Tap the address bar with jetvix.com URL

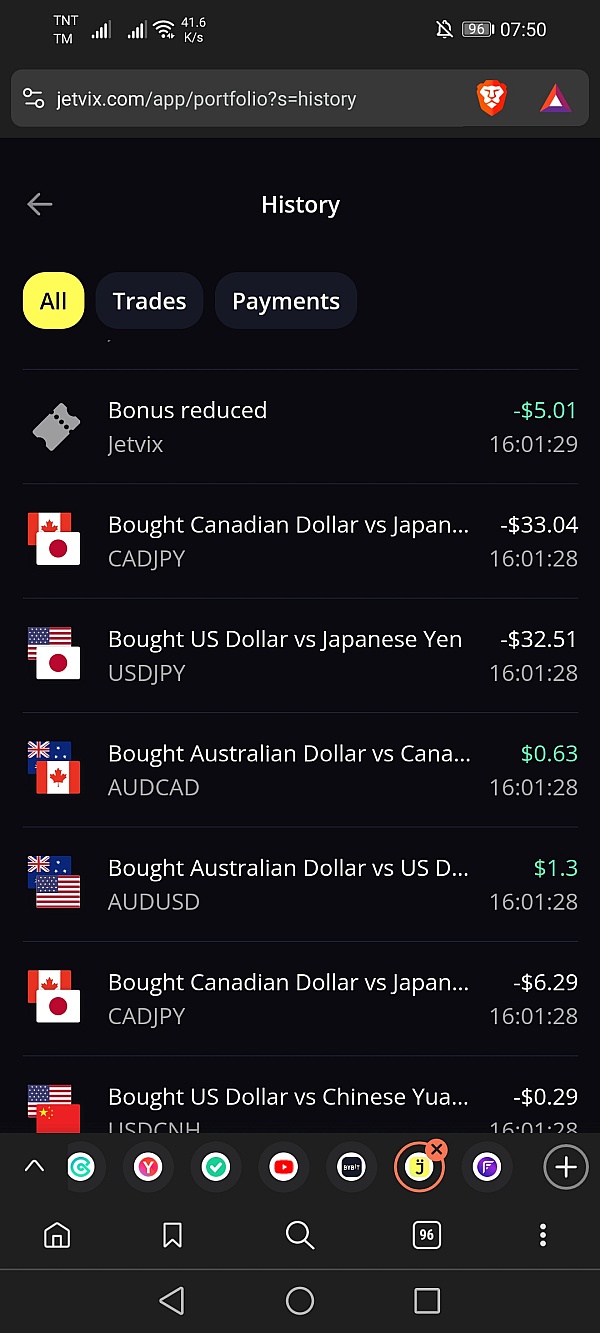coord(240,99)
